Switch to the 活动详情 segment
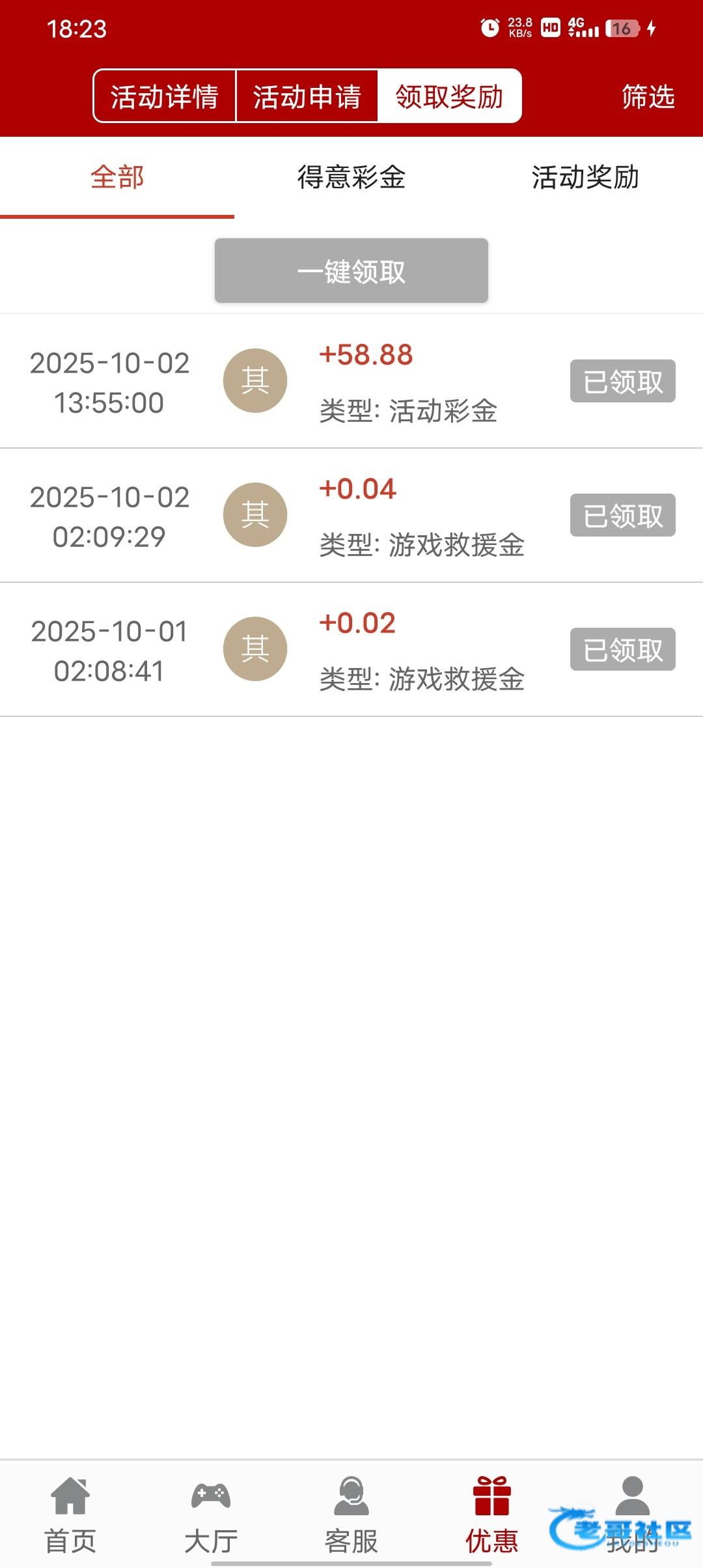The width and height of the screenshot is (703, 1568). click(x=164, y=96)
